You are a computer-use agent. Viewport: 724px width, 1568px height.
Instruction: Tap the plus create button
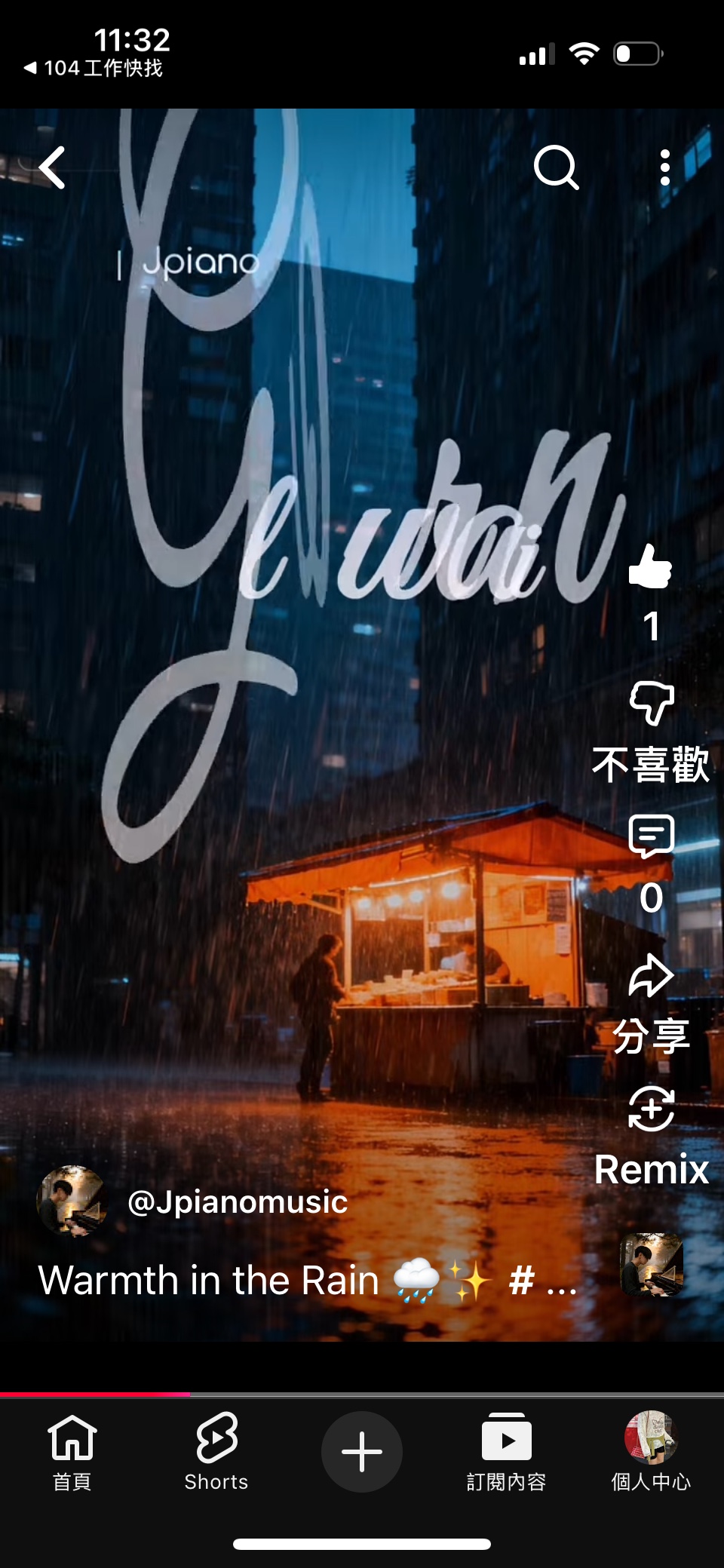click(x=362, y=1451)
